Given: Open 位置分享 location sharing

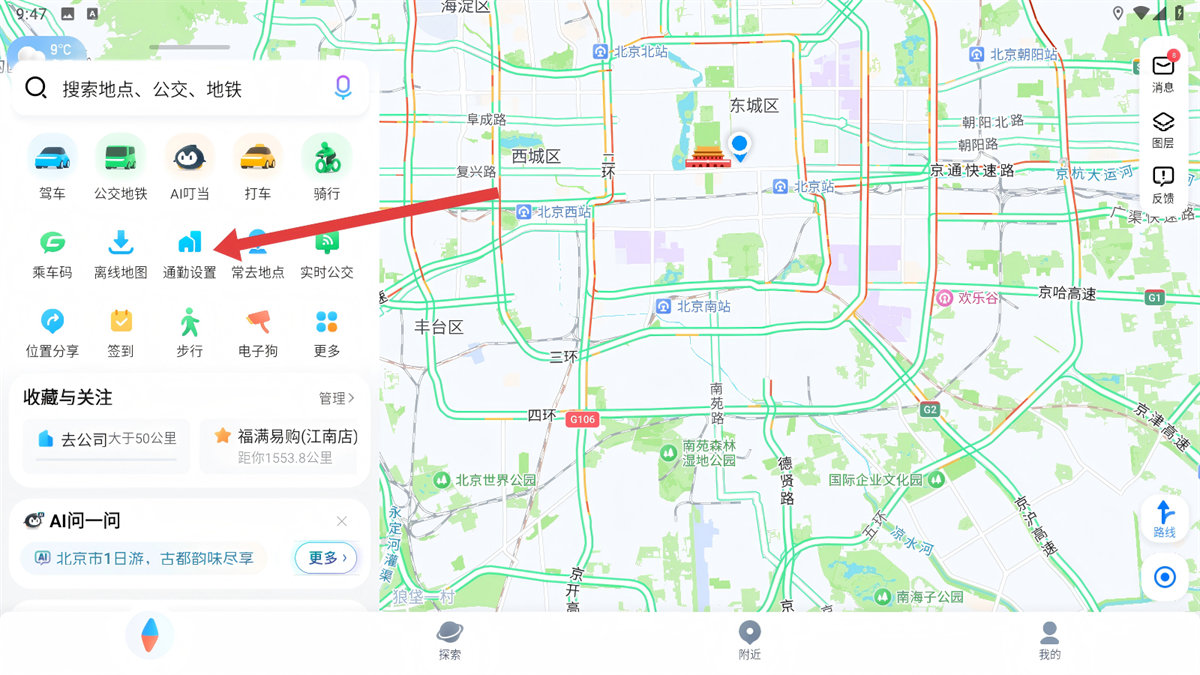Looking at the screenshot, I should pos(52,332).
